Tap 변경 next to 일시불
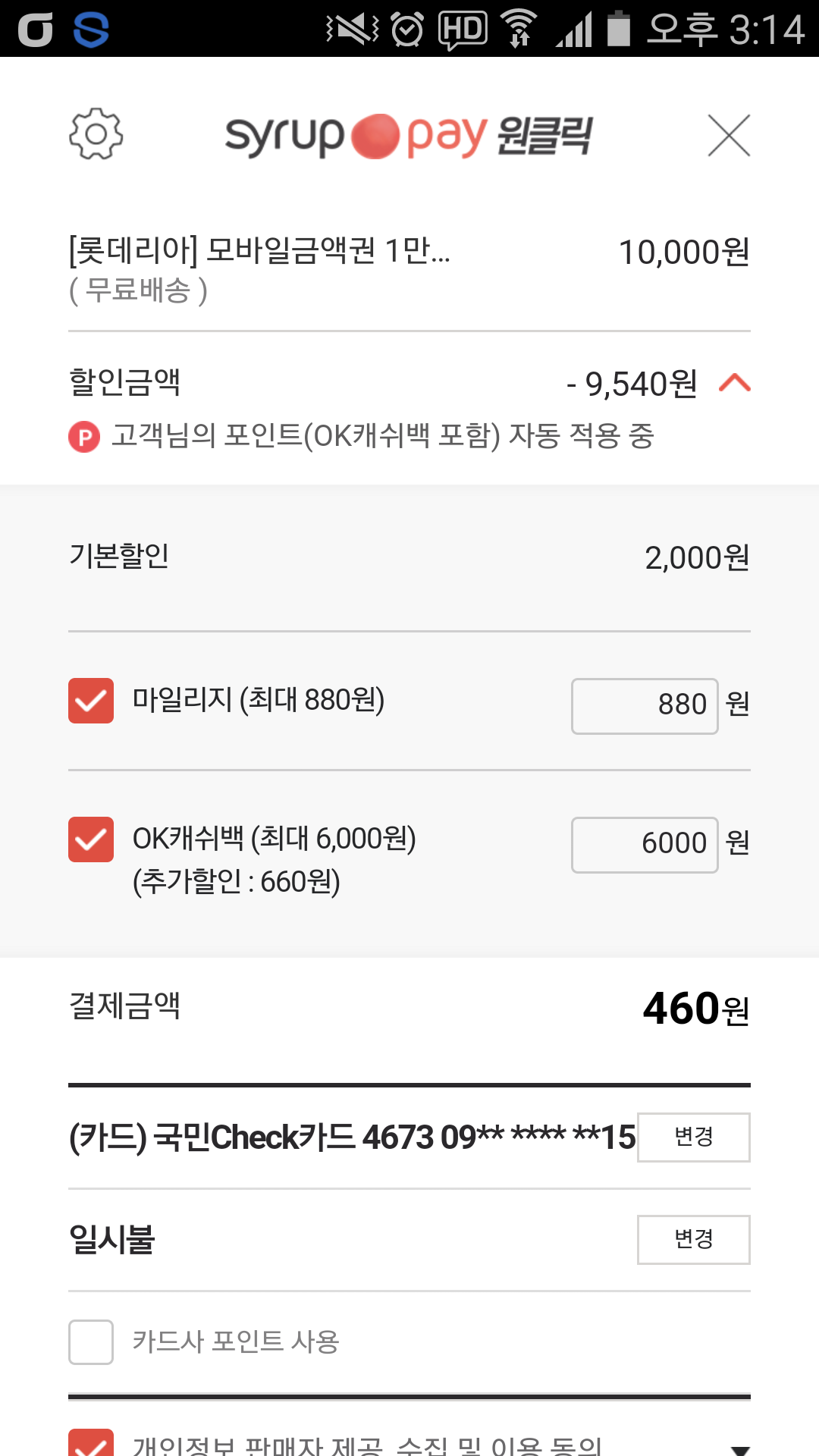The width and height of the screenshot is (819, 1456). (694, 1240)
